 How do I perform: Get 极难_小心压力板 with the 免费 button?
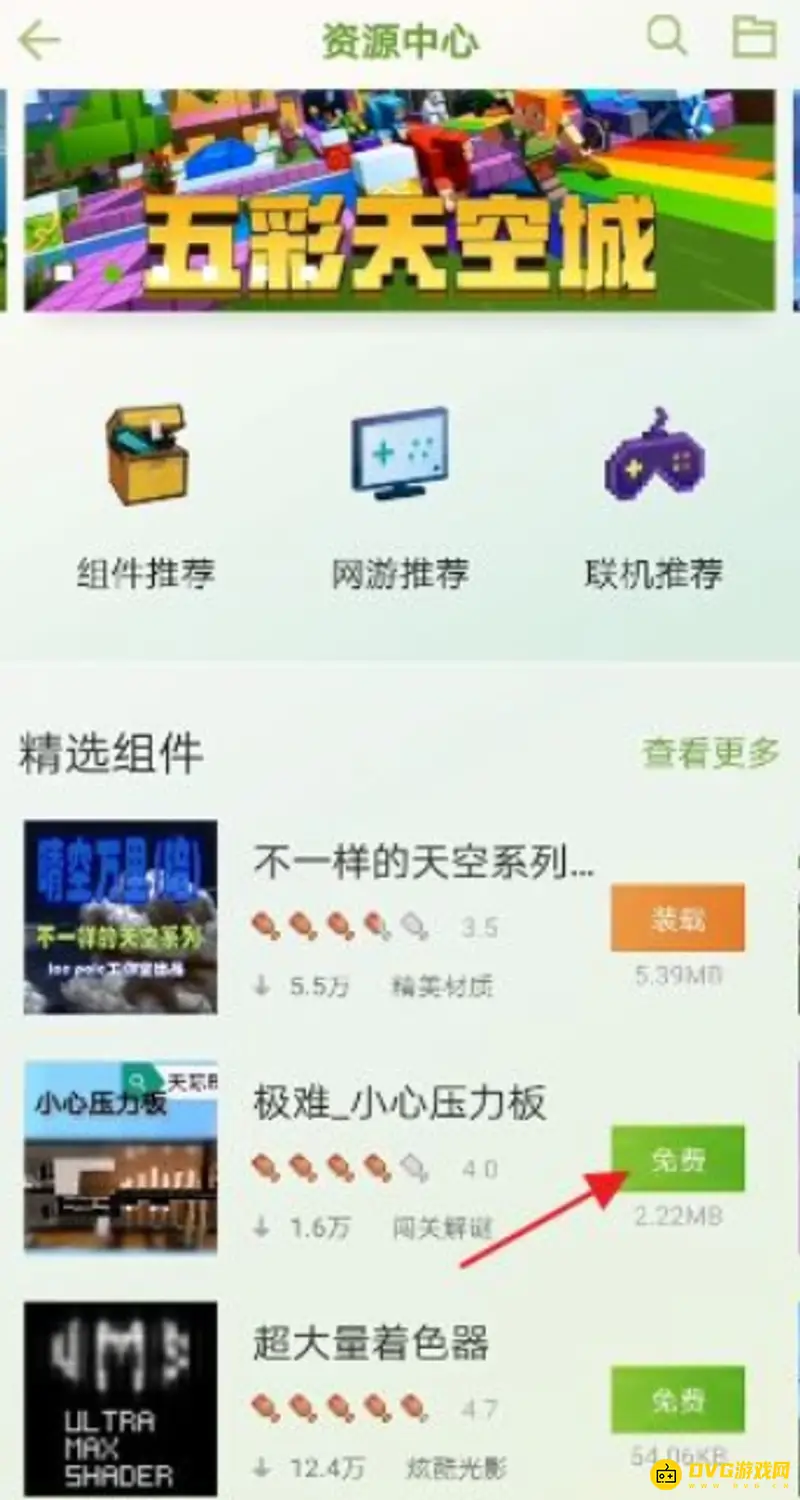(x=677, y=1159)
